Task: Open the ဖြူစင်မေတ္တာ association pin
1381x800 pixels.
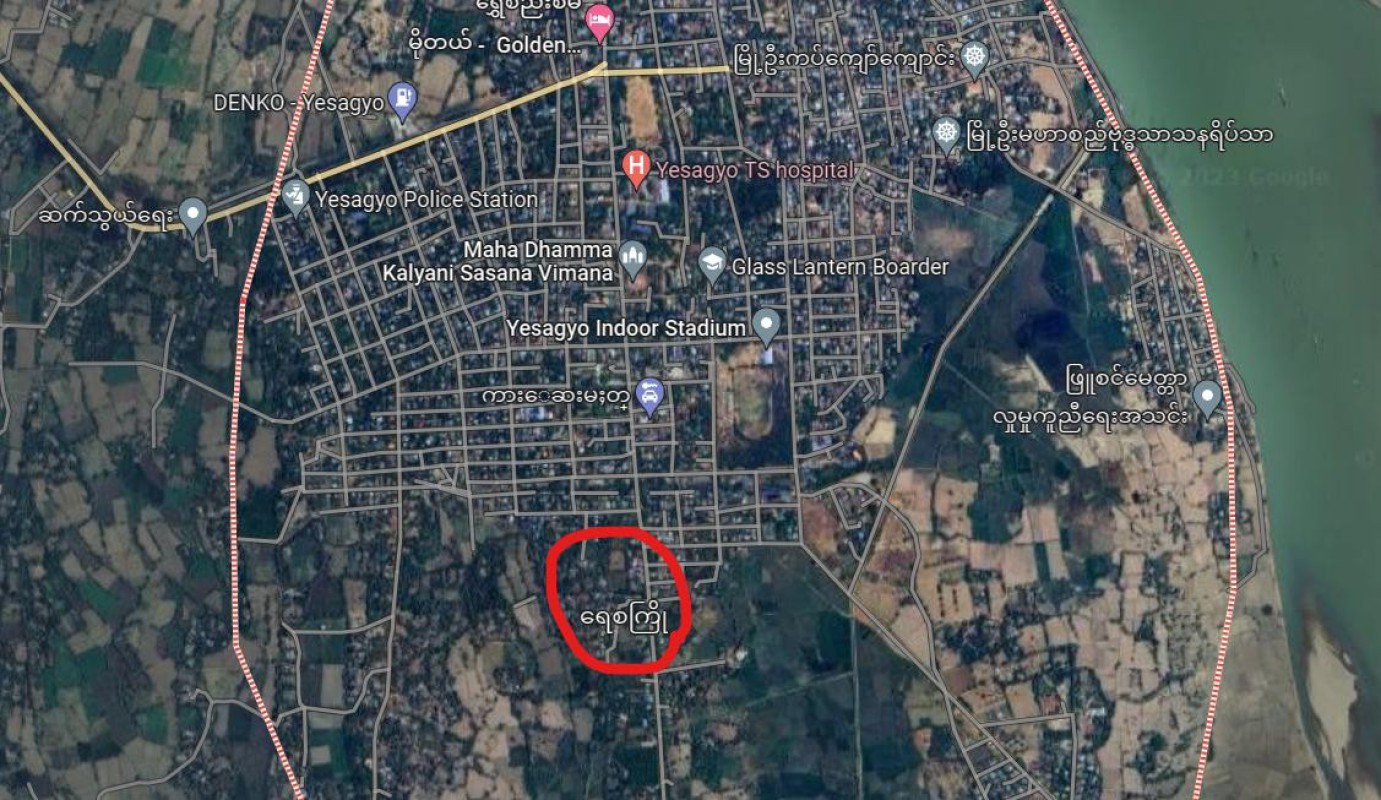Action: click(x=1207, y=396)
